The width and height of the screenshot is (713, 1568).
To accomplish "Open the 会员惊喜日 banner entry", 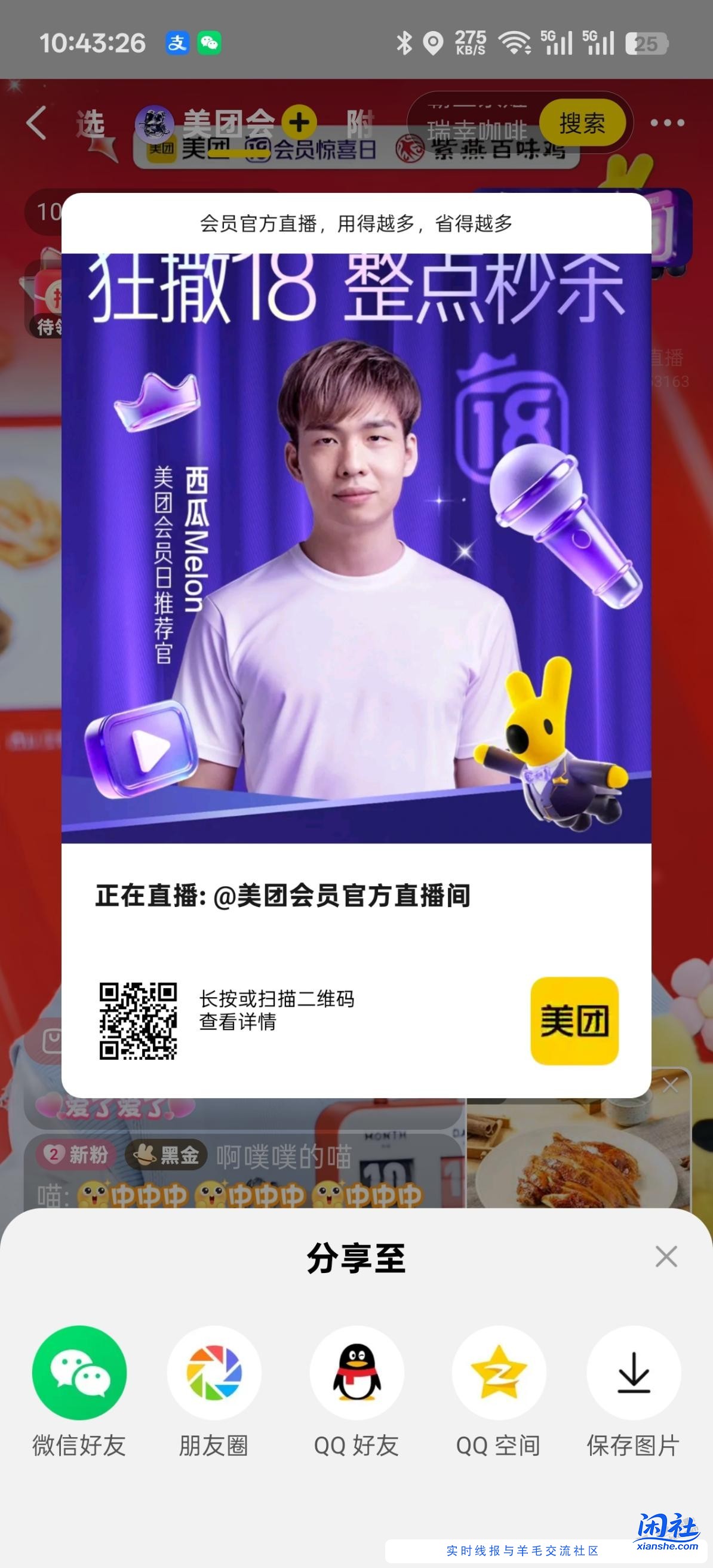I will (x=256, y=149).
